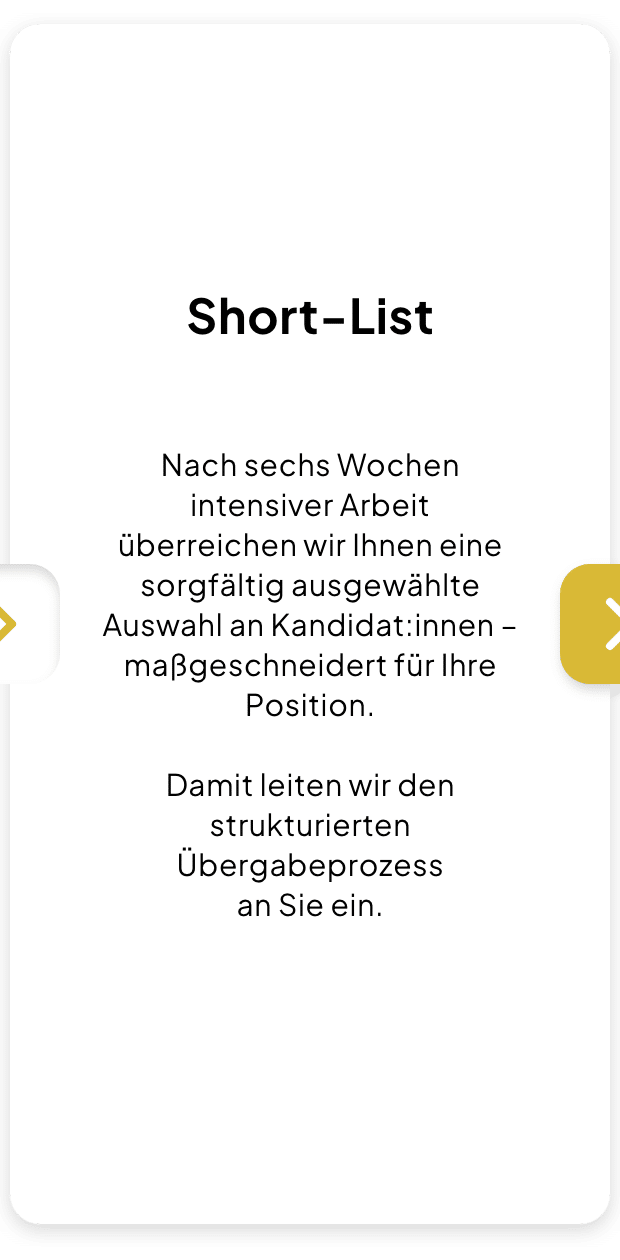Screen dimensions: 620x1260
Task: Tap the white arrow button on the left edge
Action: (26, 624)
